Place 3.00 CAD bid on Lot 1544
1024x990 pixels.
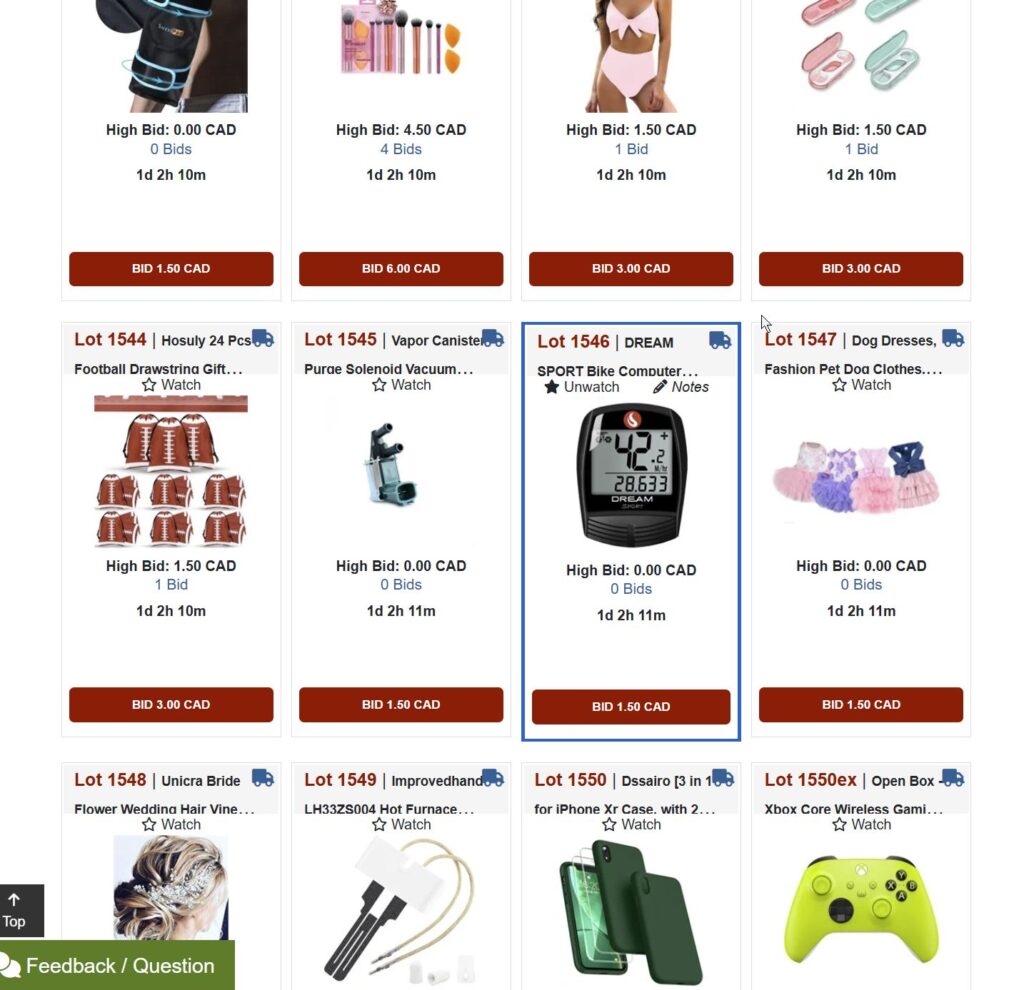point(171,704)
